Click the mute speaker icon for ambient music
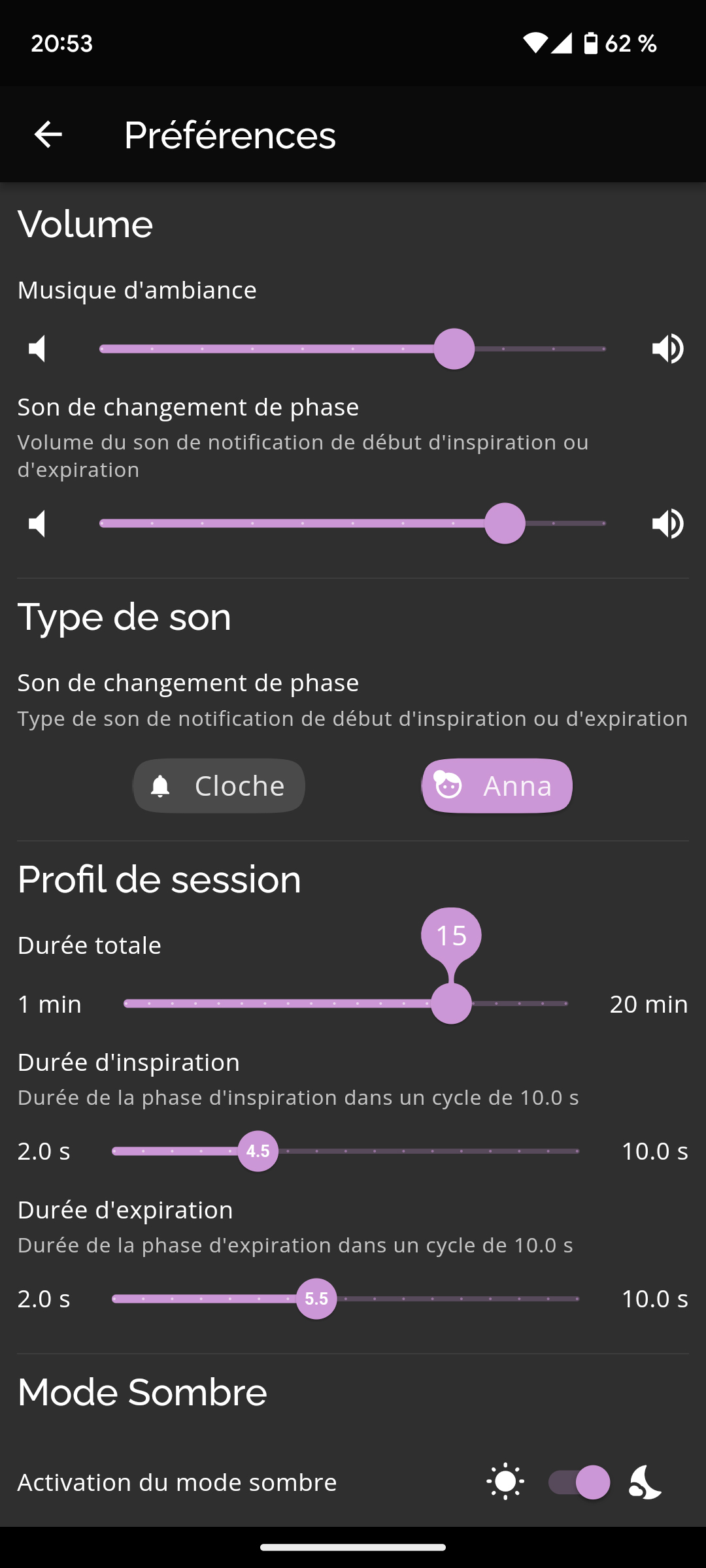706x1568 pixels. point(37,348)
